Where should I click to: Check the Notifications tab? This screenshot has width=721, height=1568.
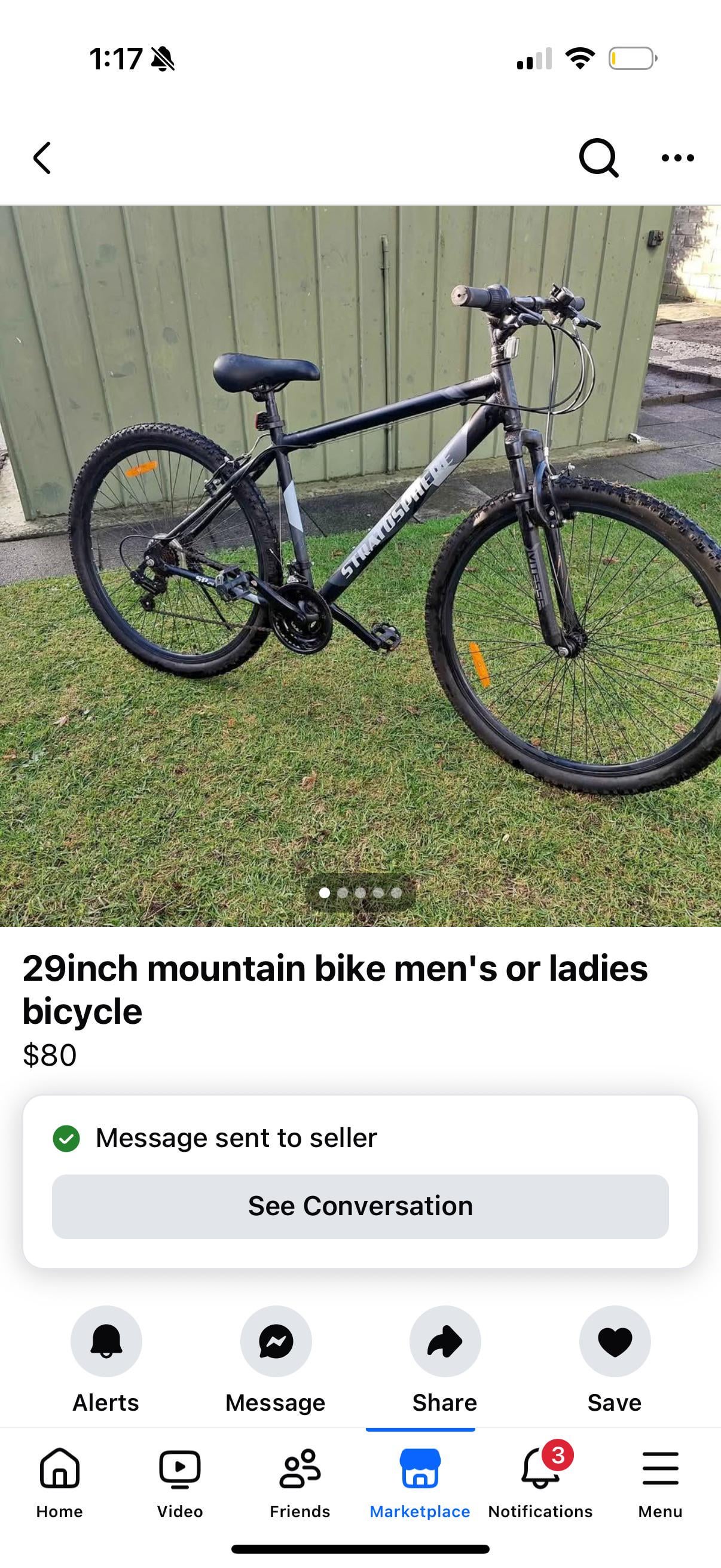(540, 1483)
